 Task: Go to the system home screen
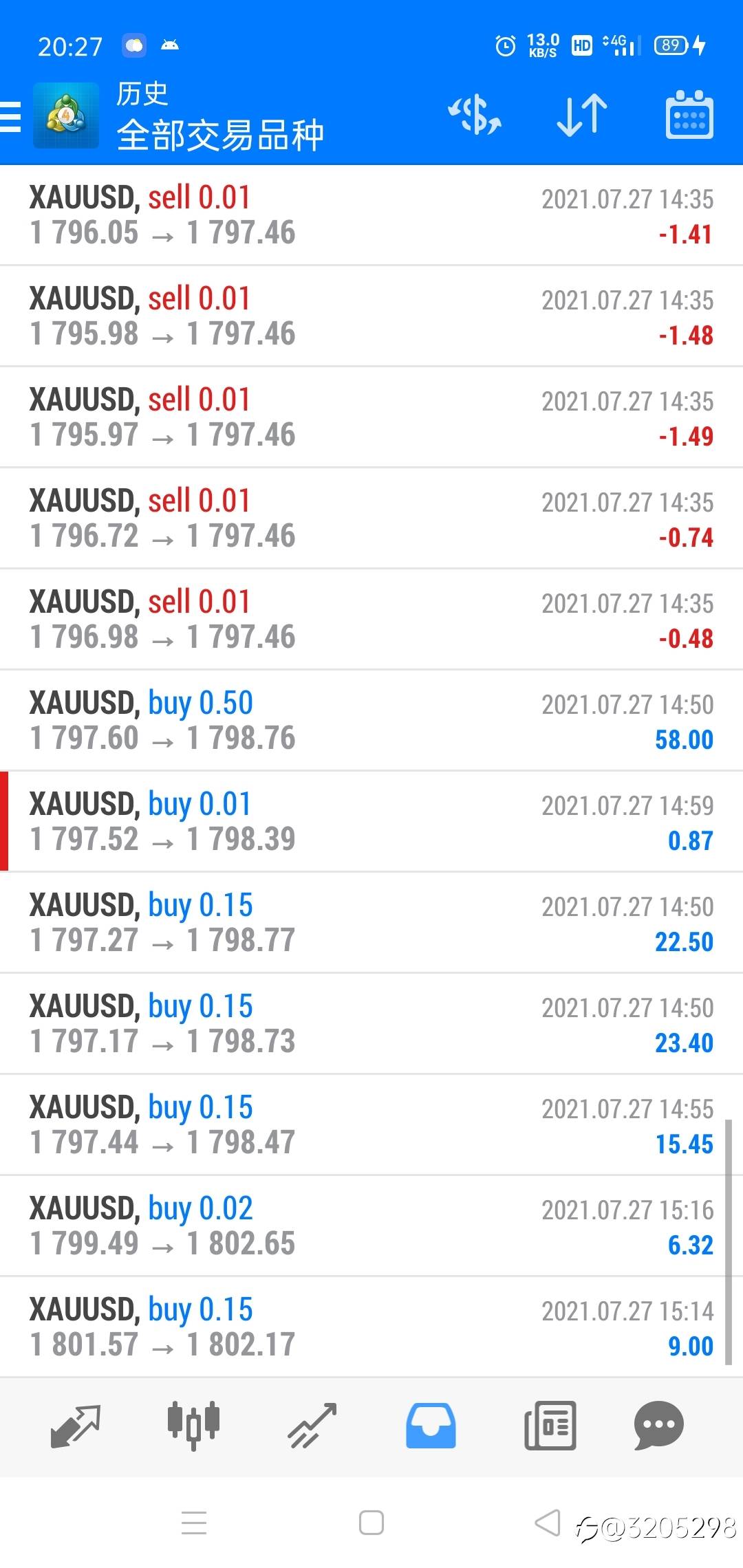point(371,1523)
